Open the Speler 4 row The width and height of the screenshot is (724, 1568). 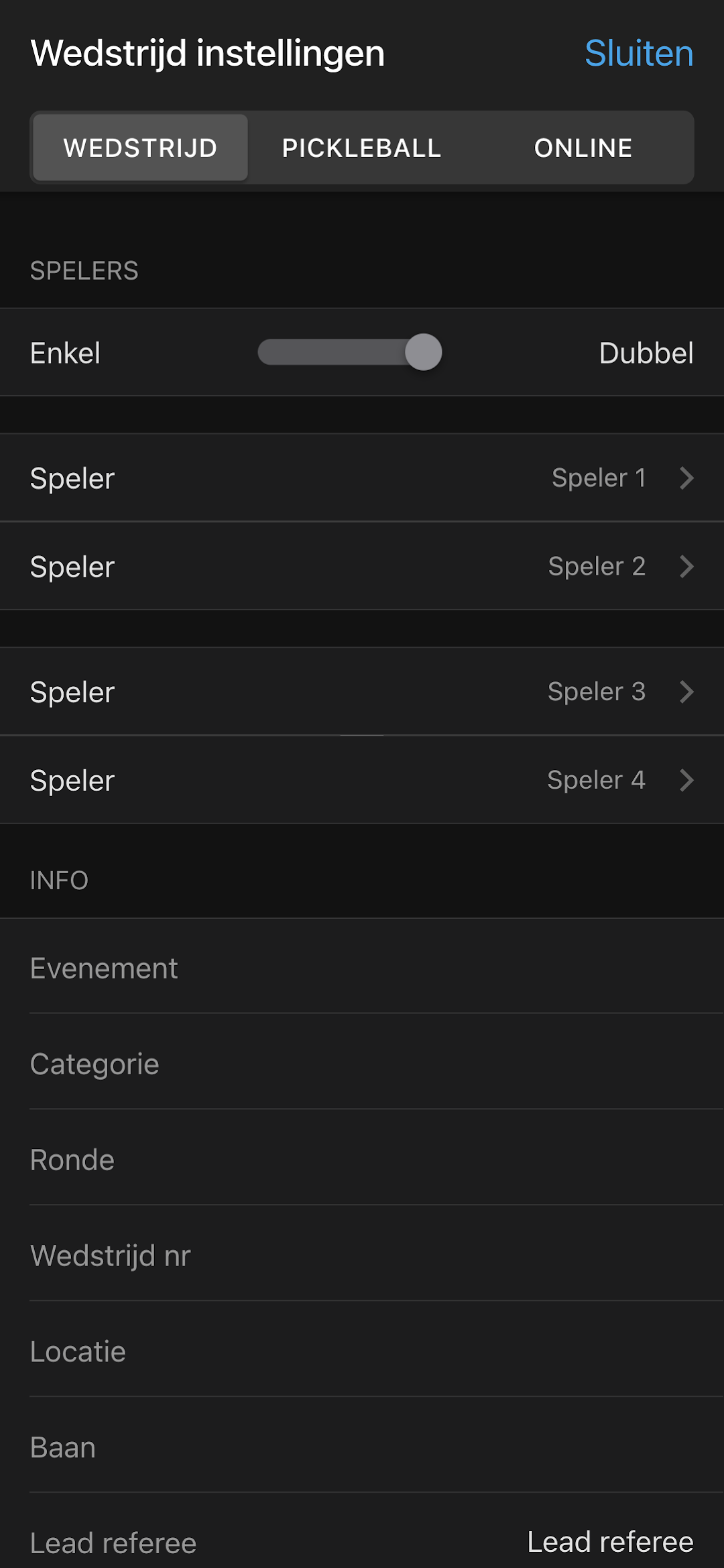pyautogui.click(x=362, y=780)
